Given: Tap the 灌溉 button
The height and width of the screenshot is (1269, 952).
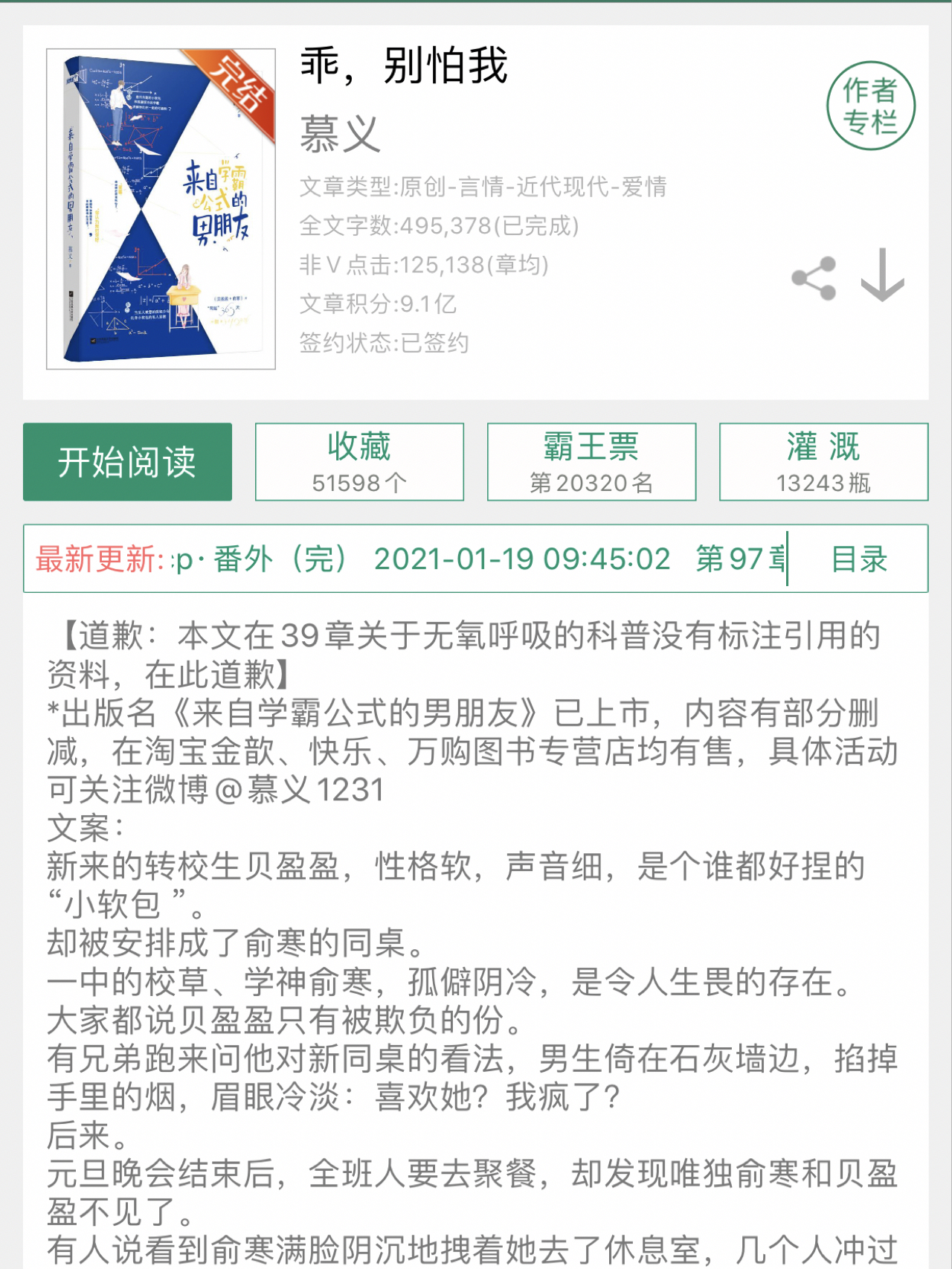Looking at the screenshot, I should [823, 462].
